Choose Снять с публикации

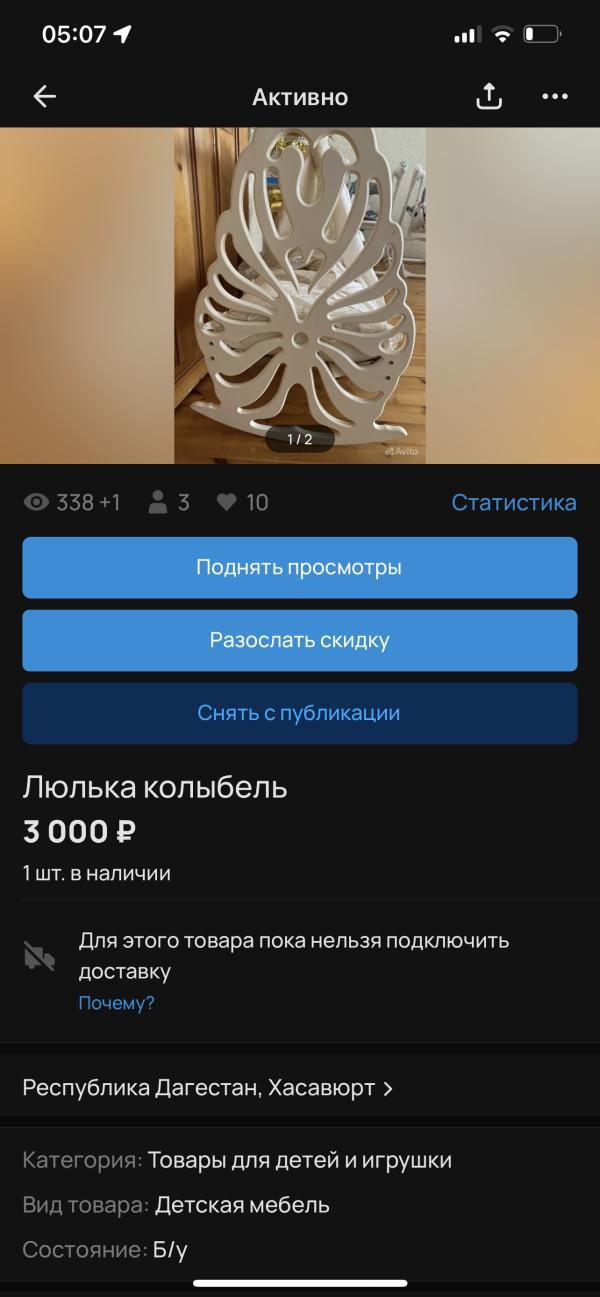click(300, 714)
